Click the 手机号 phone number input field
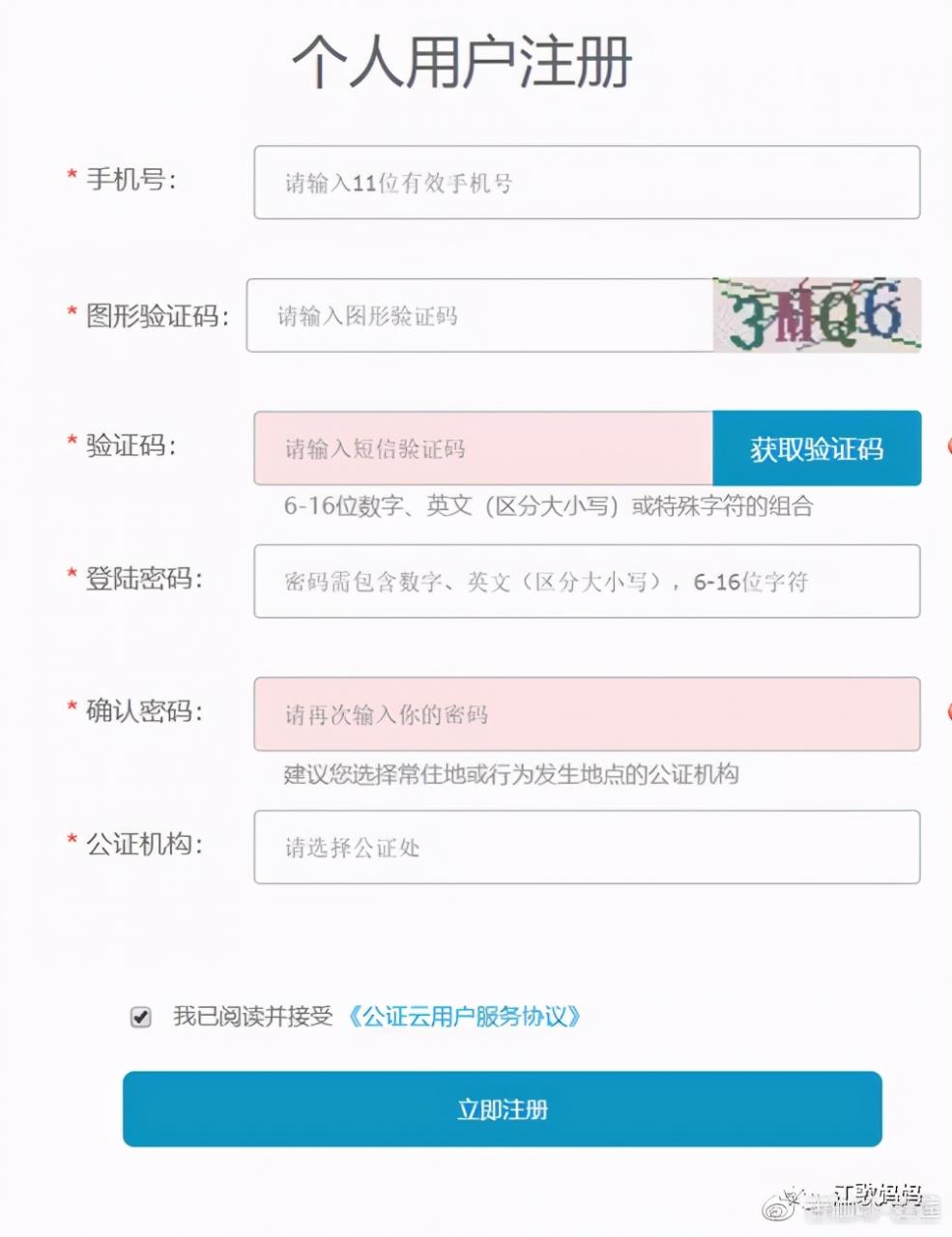952x1237 pixels. (587, 183)
